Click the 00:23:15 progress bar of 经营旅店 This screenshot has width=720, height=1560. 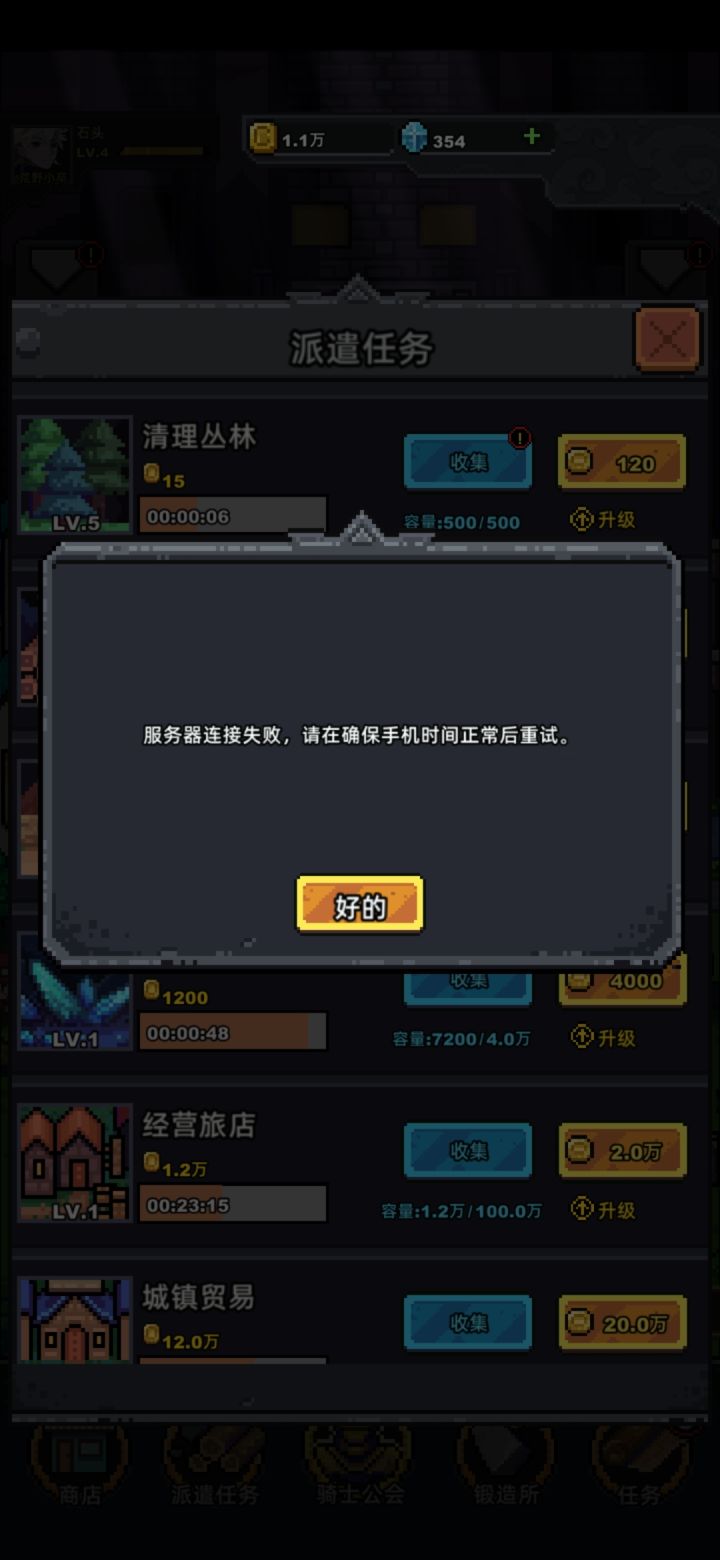pos(232,1204)
